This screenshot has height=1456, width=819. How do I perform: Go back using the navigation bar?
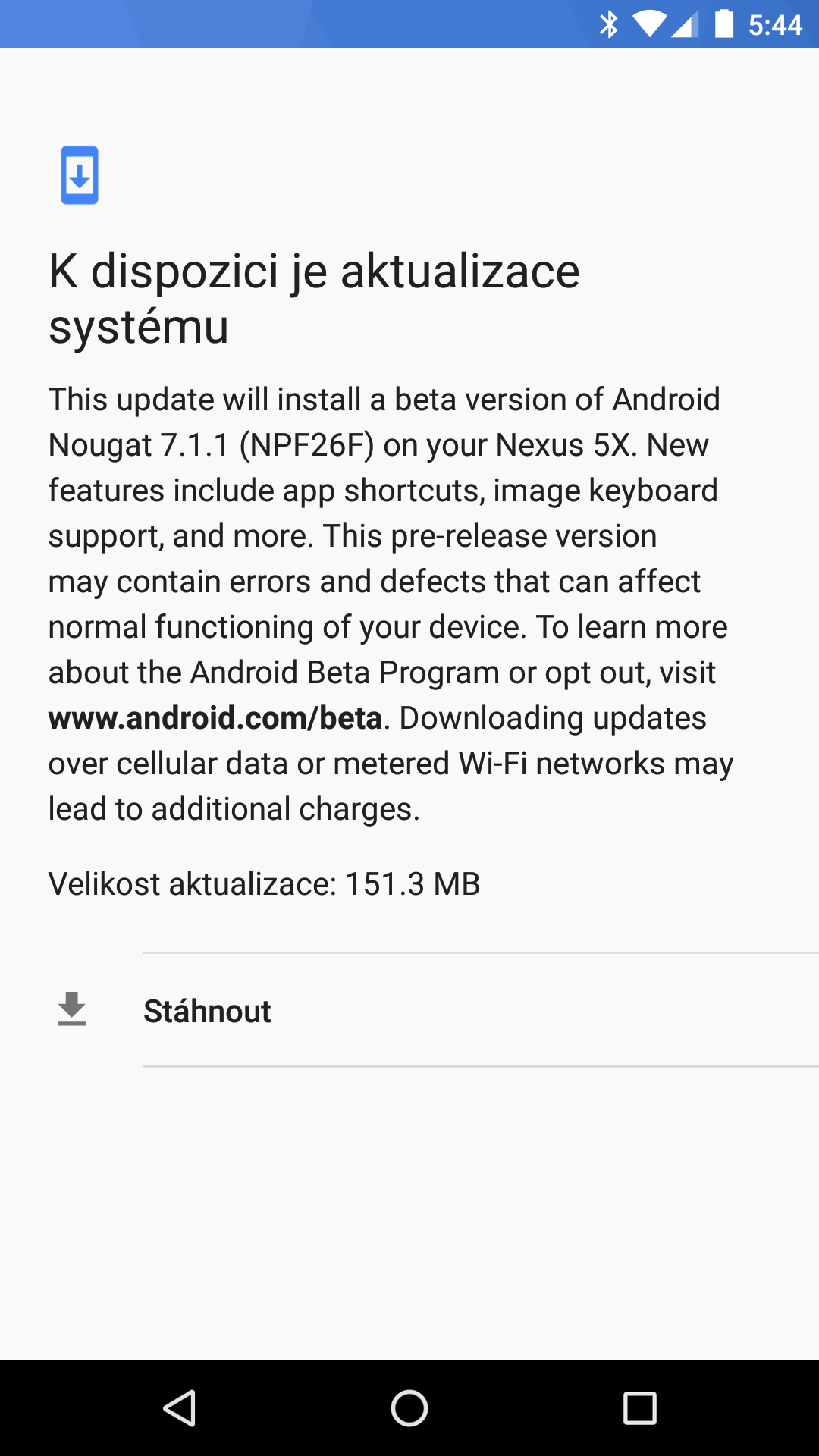pyautogui.click(x=180, y=1408)
